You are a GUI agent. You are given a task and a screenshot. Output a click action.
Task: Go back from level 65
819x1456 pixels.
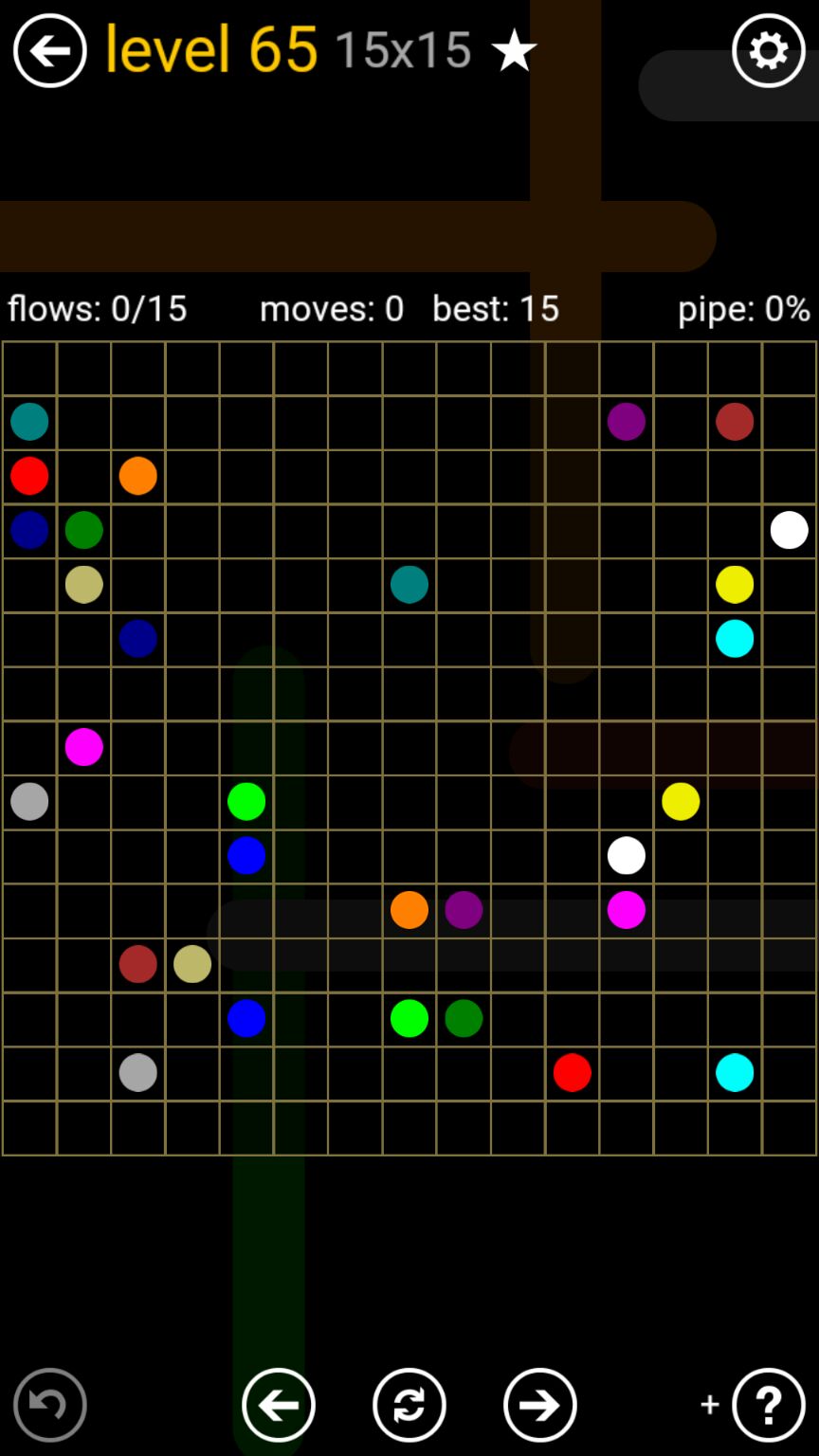[49, 51]
